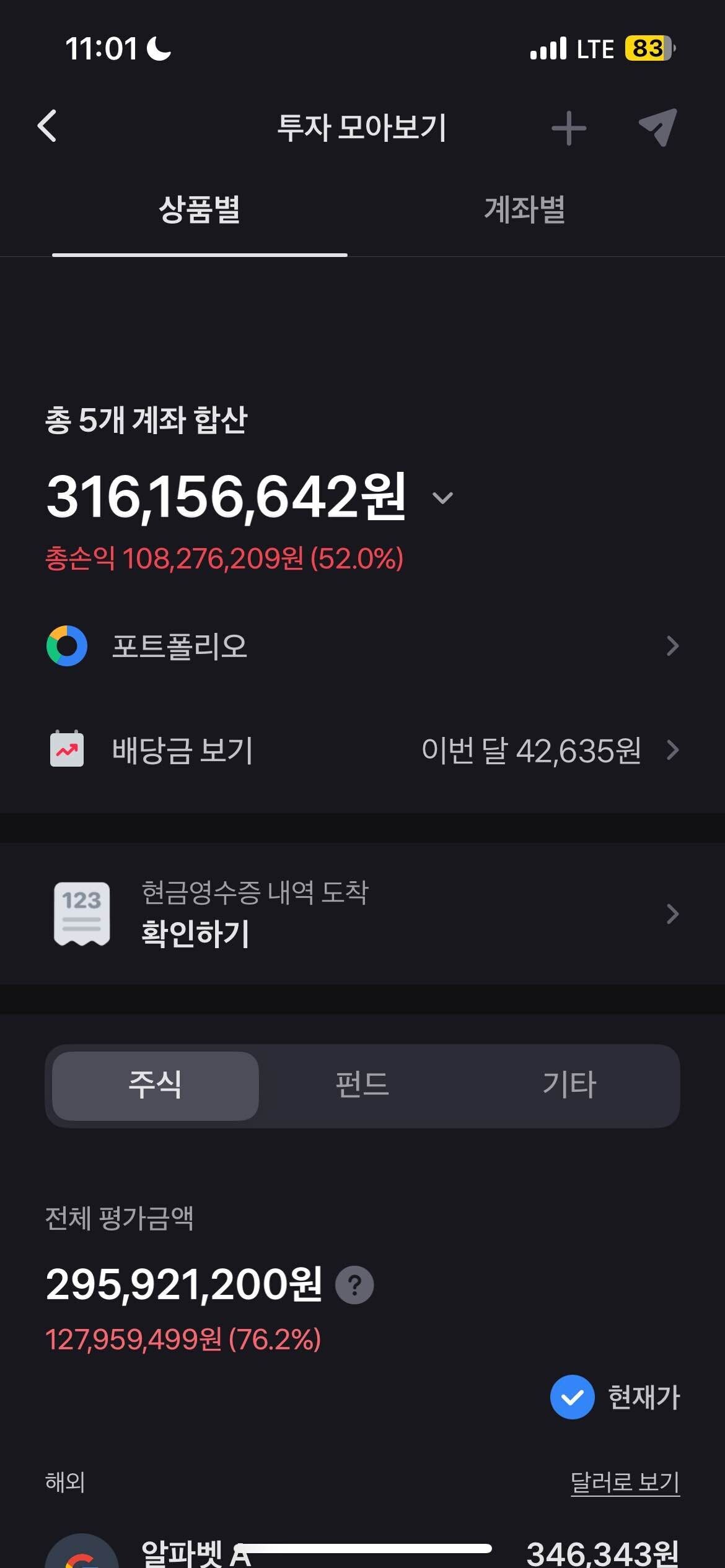The width and height of the screenshot is (725, 1568).
Task: Select the 주식 segmented control option
Action: [x=154, y=1085]
